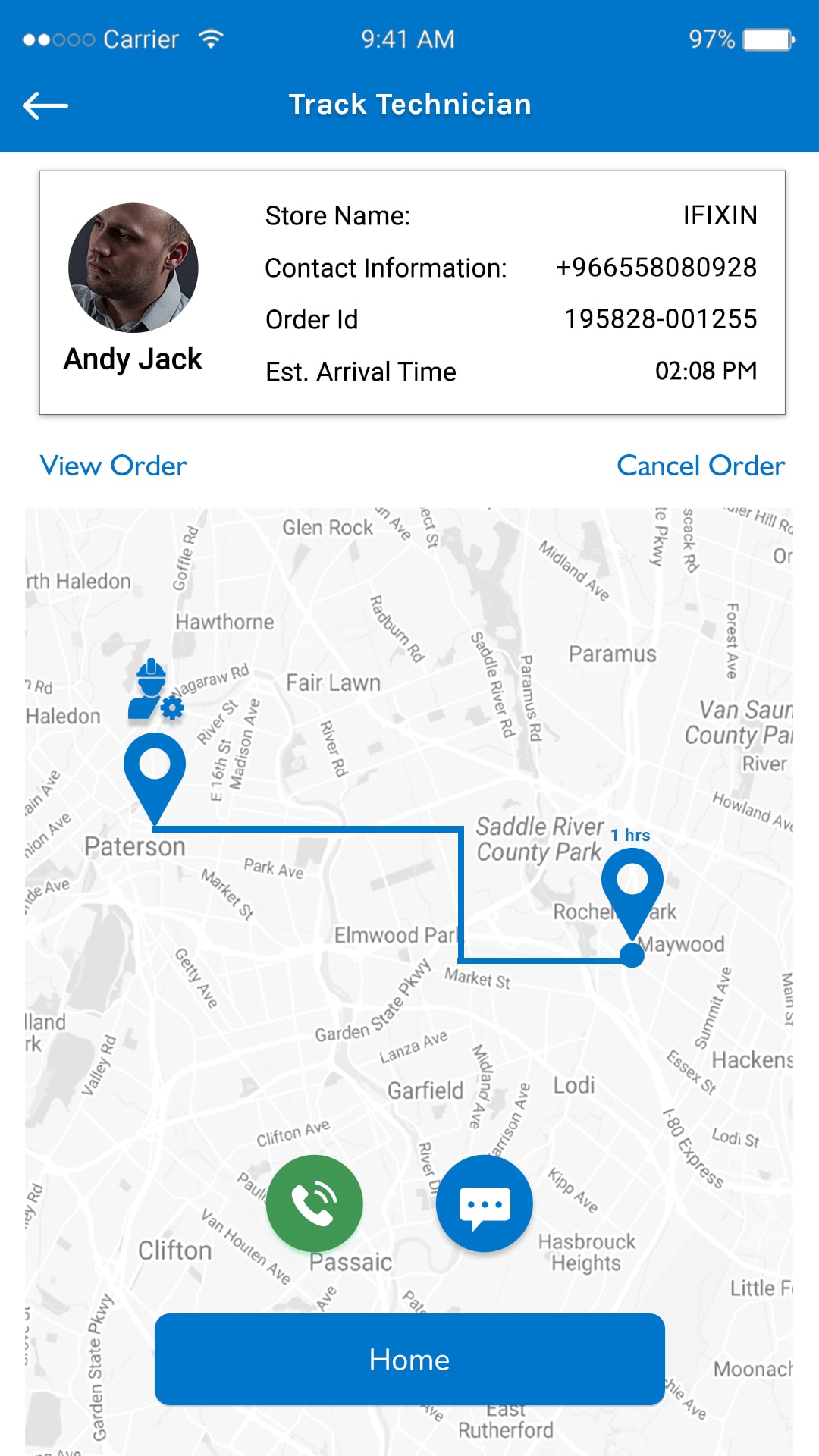The height and width of the screenshot is (1456, 819).
Task: Tap the Est. Arrival Time 02:08 PM
Action: (x=707, y=371)
